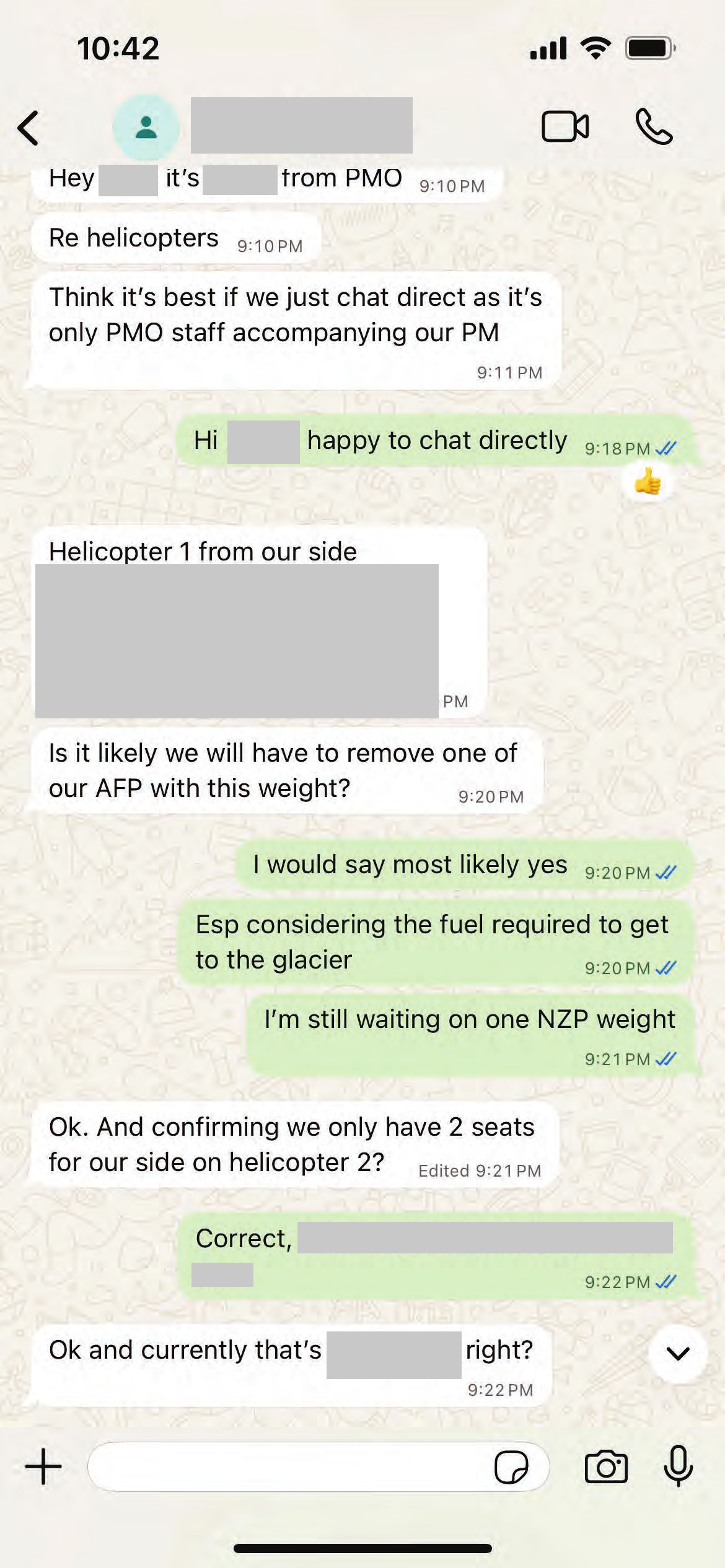The image size is (725, 1568).
Task: Open the contact's profile picture
Action: coord(146,128)
